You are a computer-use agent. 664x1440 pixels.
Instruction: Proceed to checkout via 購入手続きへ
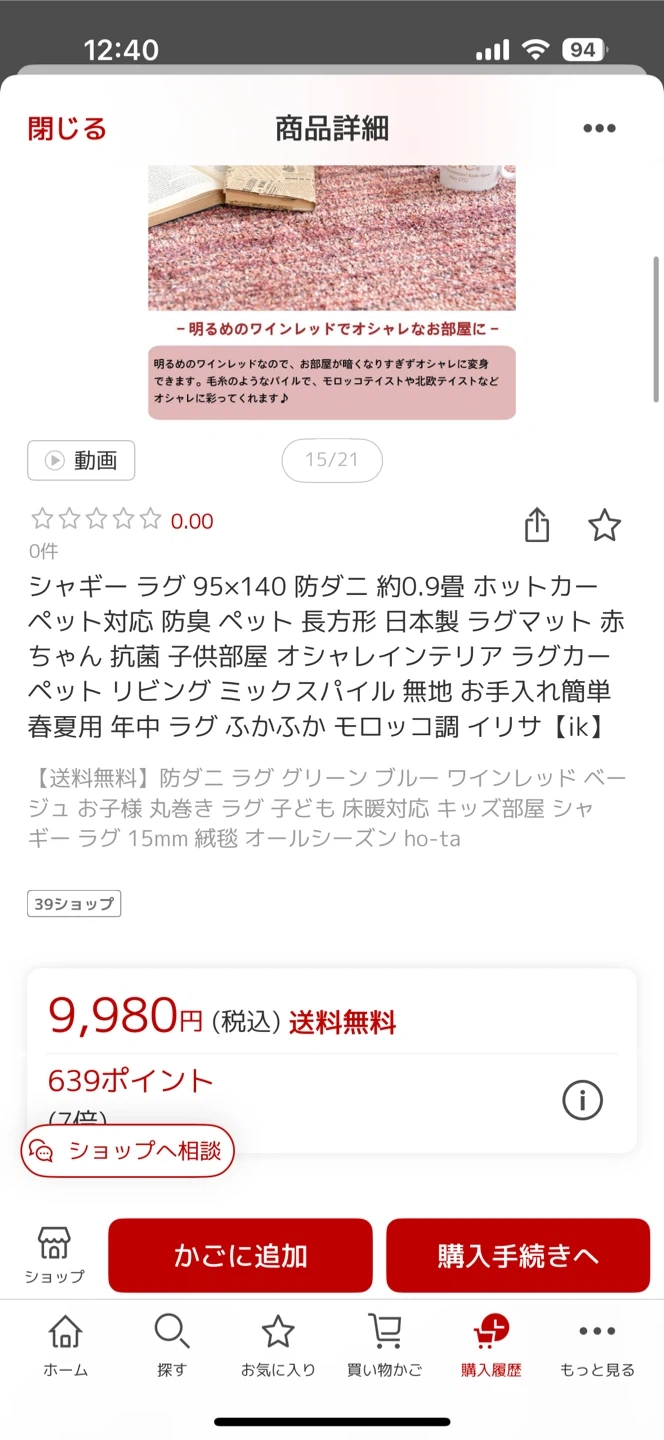click(518, 1255)
